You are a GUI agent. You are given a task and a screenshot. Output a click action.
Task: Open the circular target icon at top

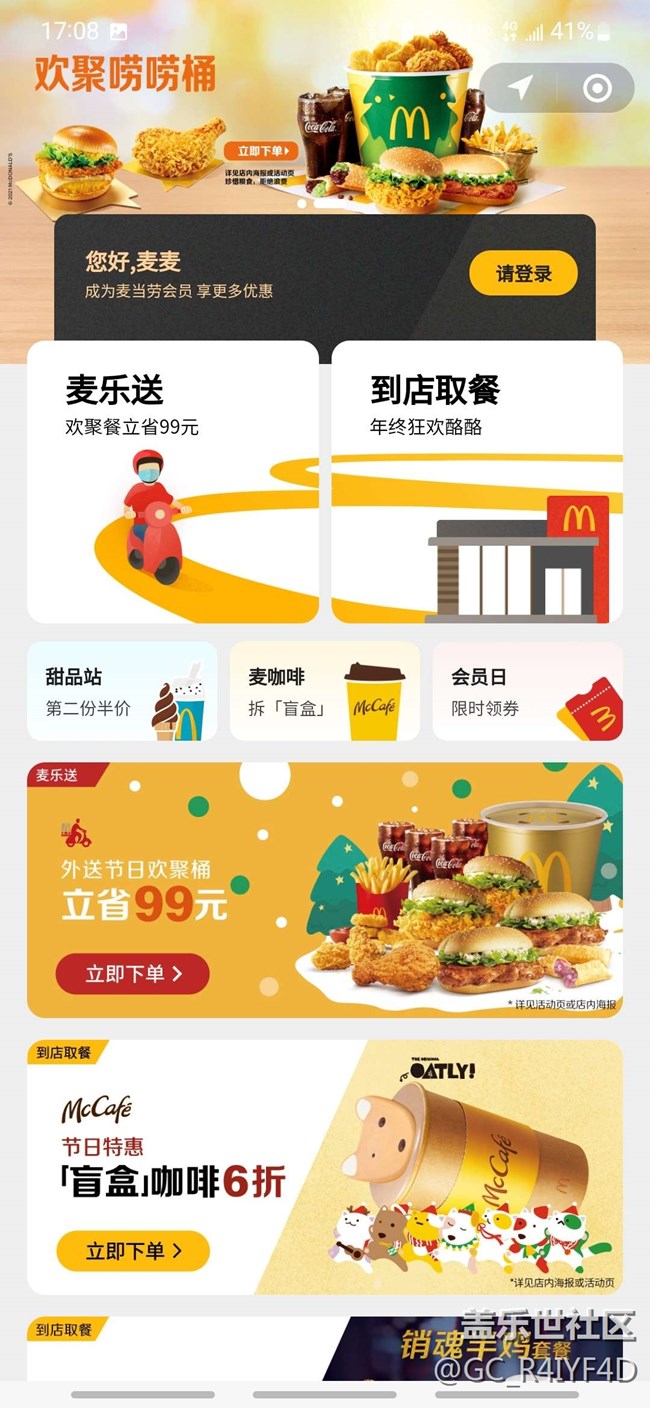pyautogui.click(x=597, y=88)
